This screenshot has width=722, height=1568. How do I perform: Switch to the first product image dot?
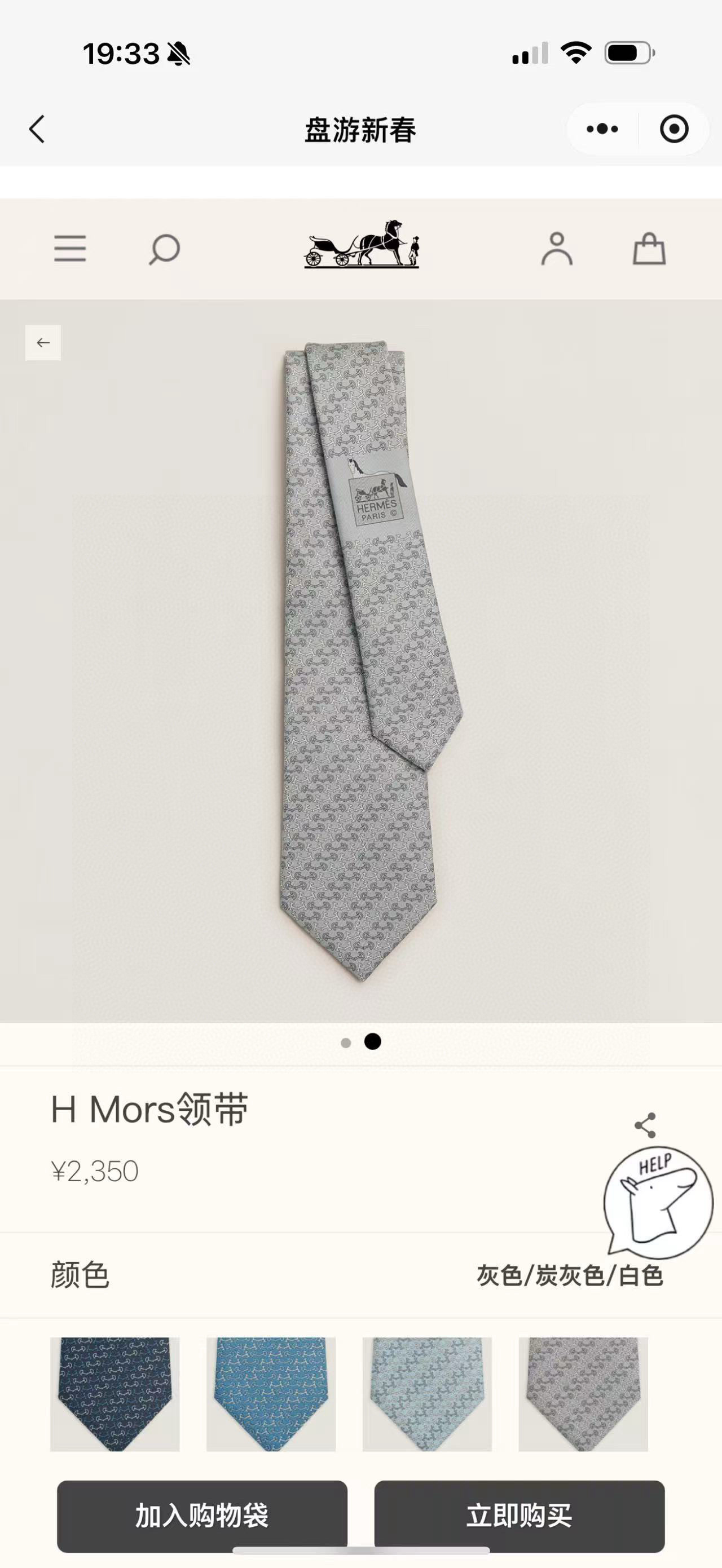pos(346,1043)
